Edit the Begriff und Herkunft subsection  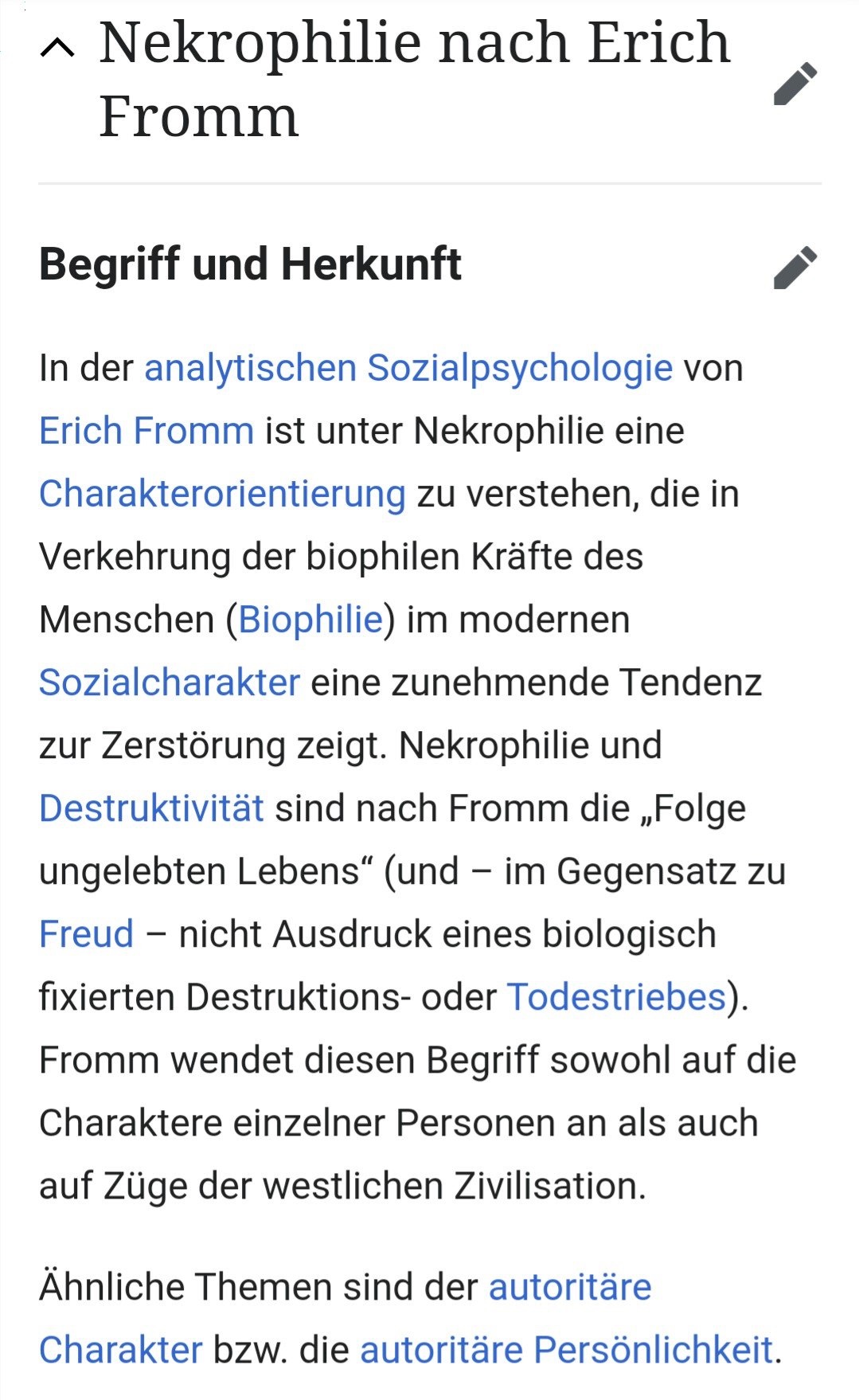795,268
